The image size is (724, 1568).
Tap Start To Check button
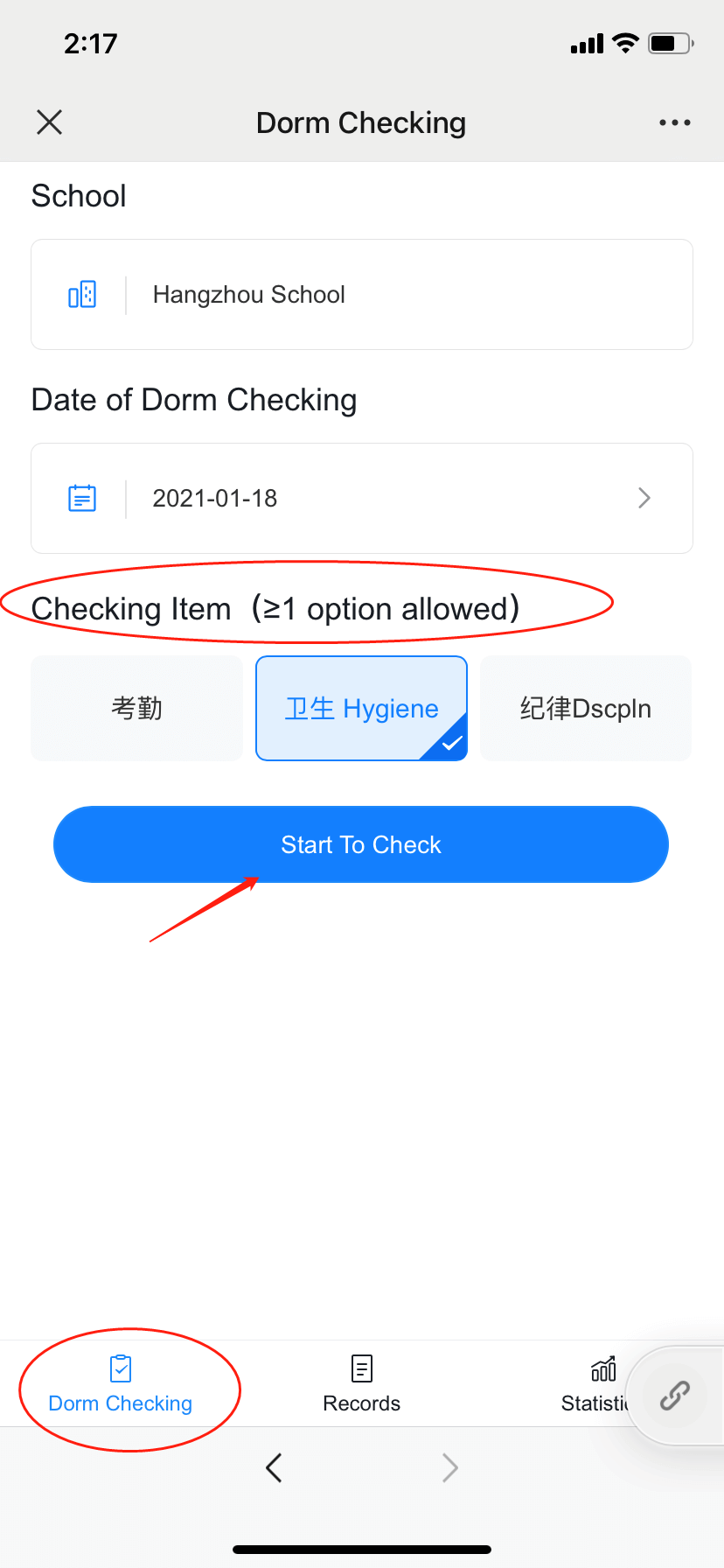click(x=361, y=844)
